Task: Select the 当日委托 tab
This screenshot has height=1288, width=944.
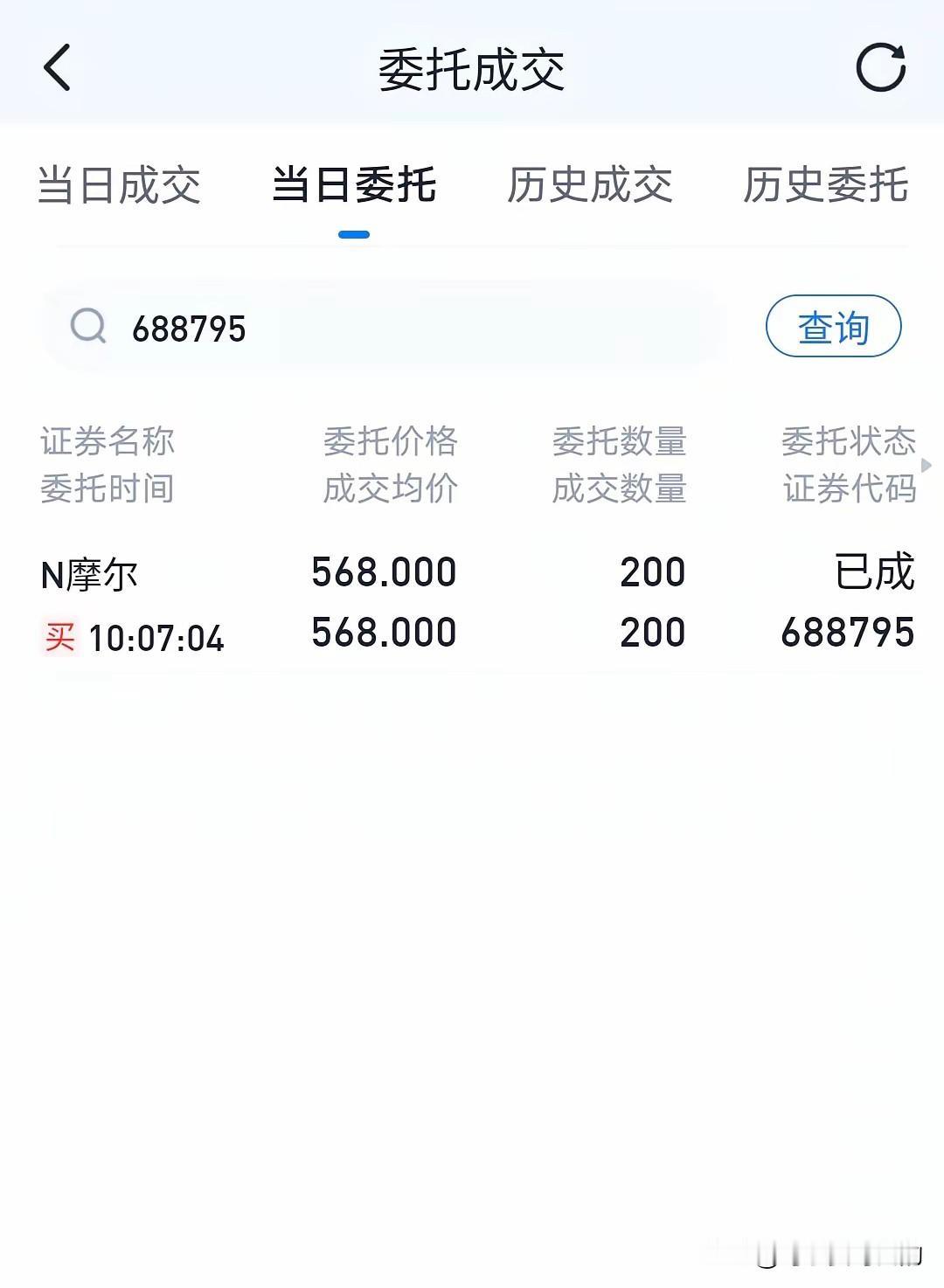Action: [x=352, y=185]
